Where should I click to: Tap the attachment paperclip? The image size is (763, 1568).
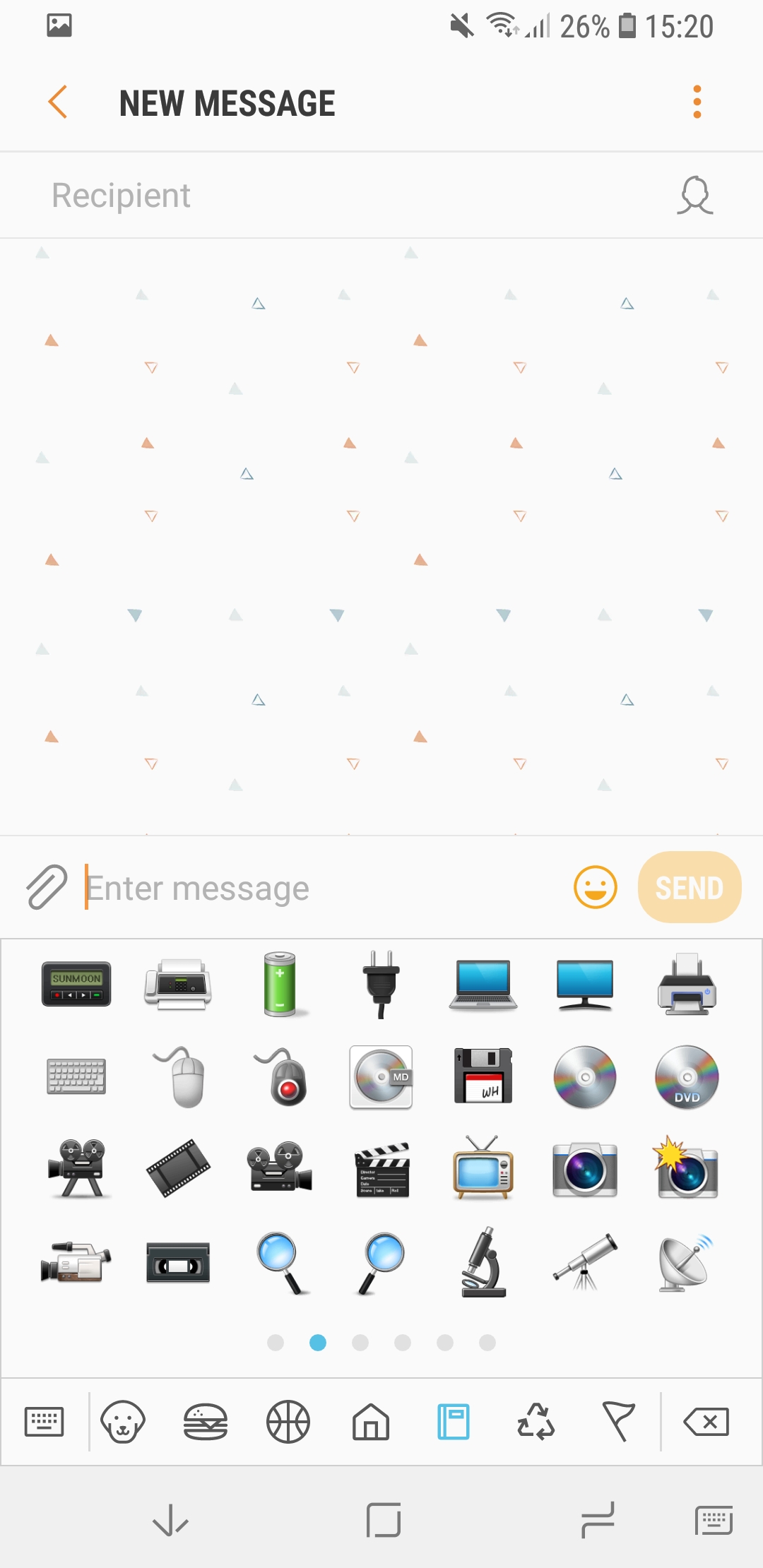tap(47, 887)
